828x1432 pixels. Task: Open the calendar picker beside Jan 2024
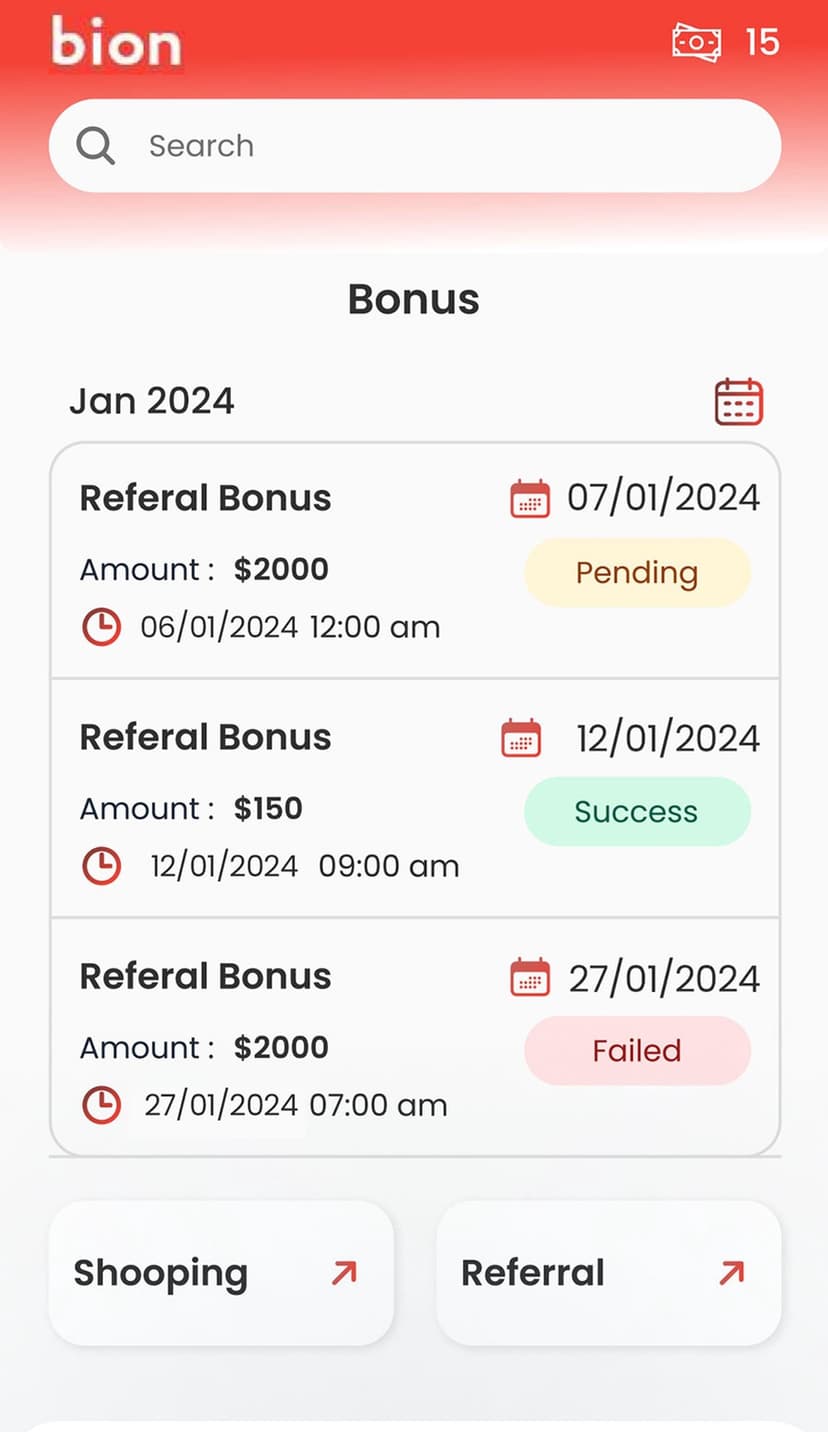(x=738, y=402)
